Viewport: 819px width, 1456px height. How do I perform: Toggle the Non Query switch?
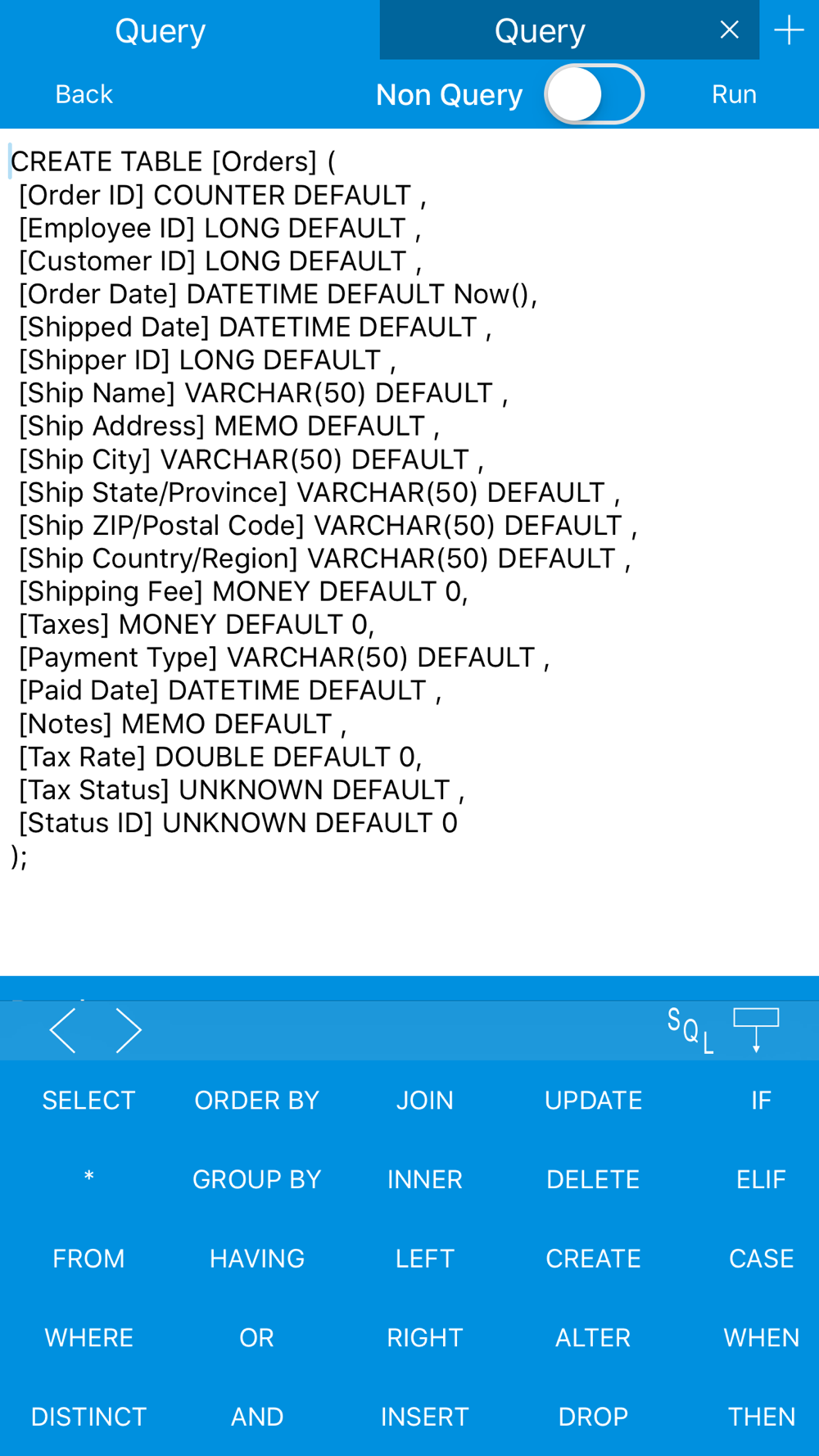594,94
